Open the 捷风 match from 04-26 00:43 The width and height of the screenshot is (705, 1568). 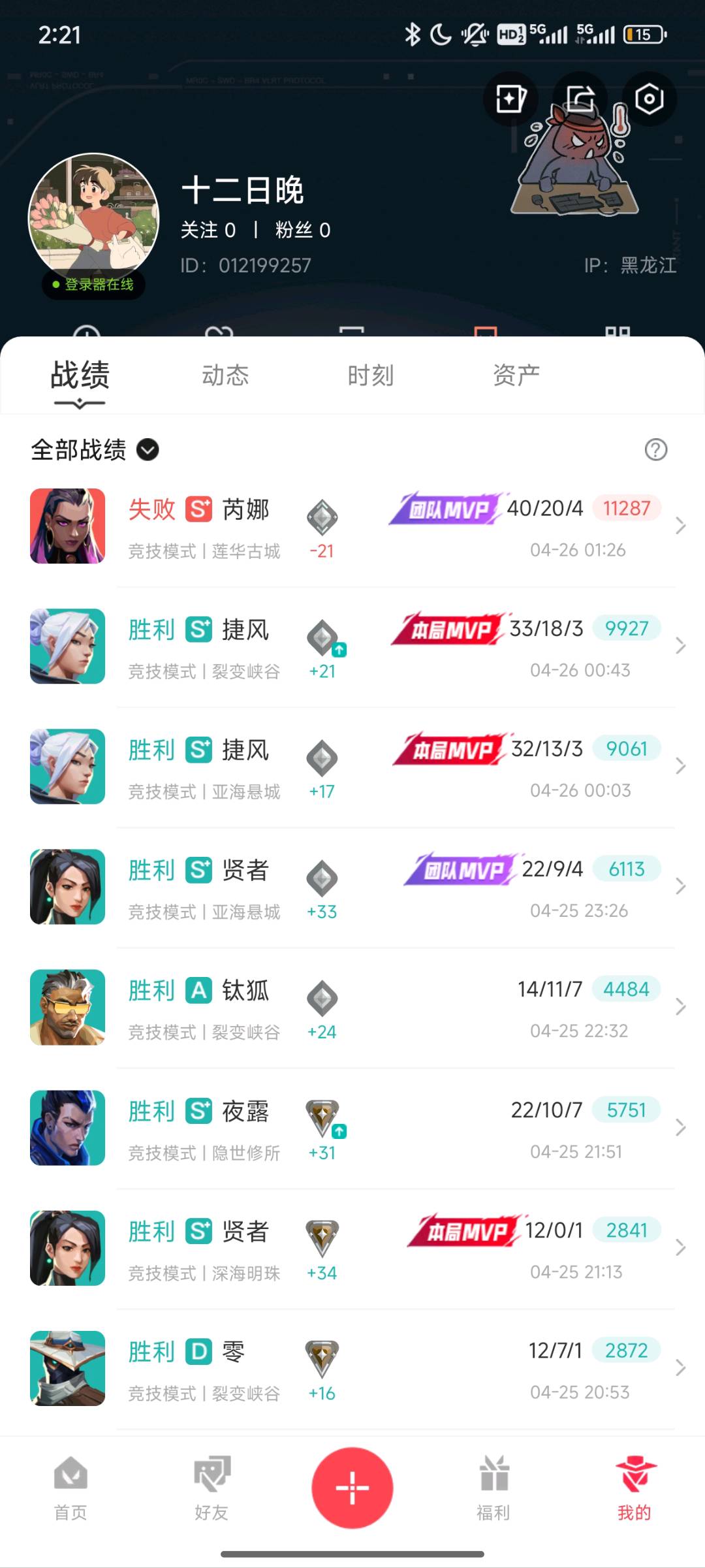pyautogui.click(x=352, y=647)
